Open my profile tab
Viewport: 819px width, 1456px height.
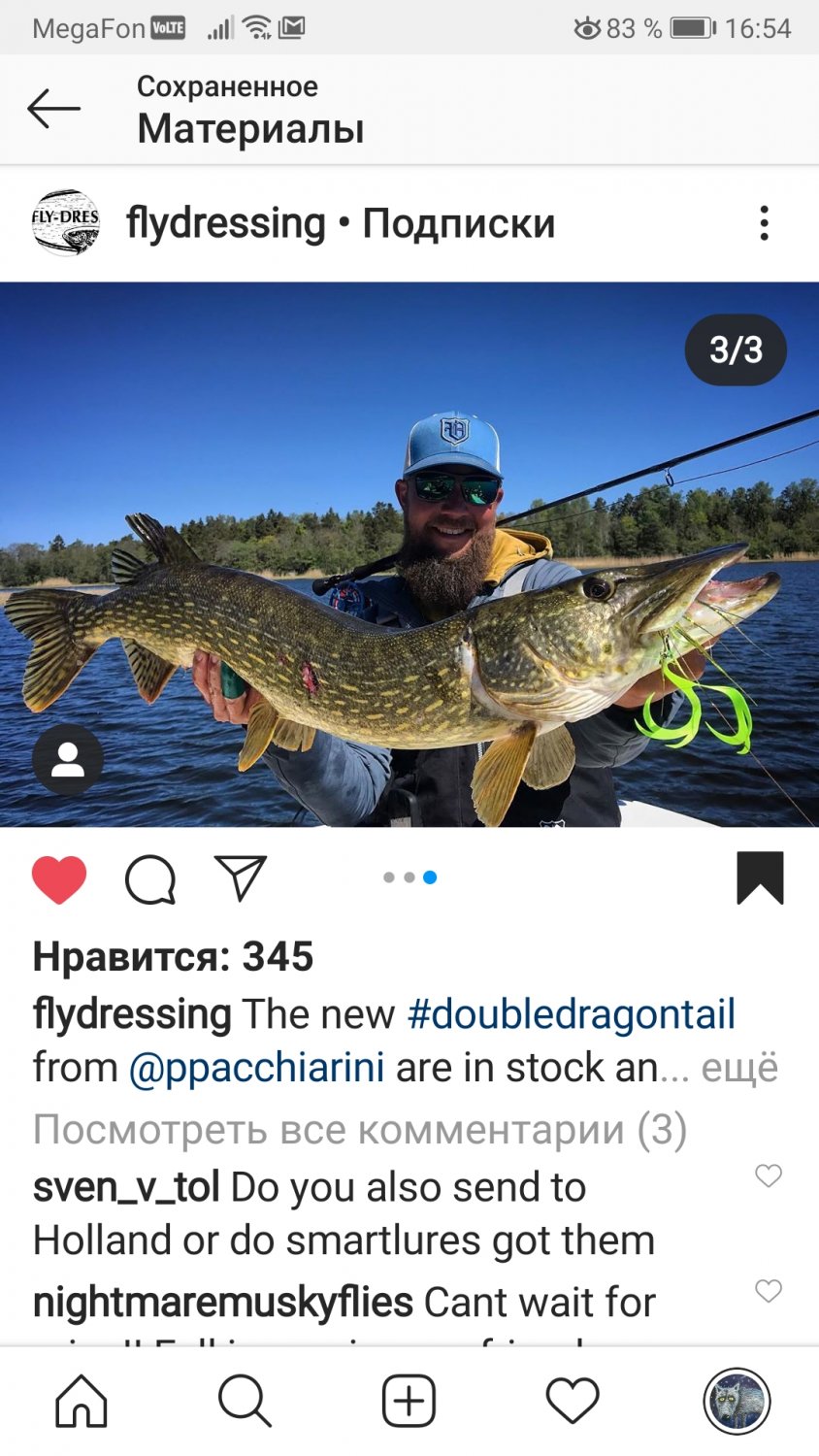pyautogui.click(x=737, y=1402)
